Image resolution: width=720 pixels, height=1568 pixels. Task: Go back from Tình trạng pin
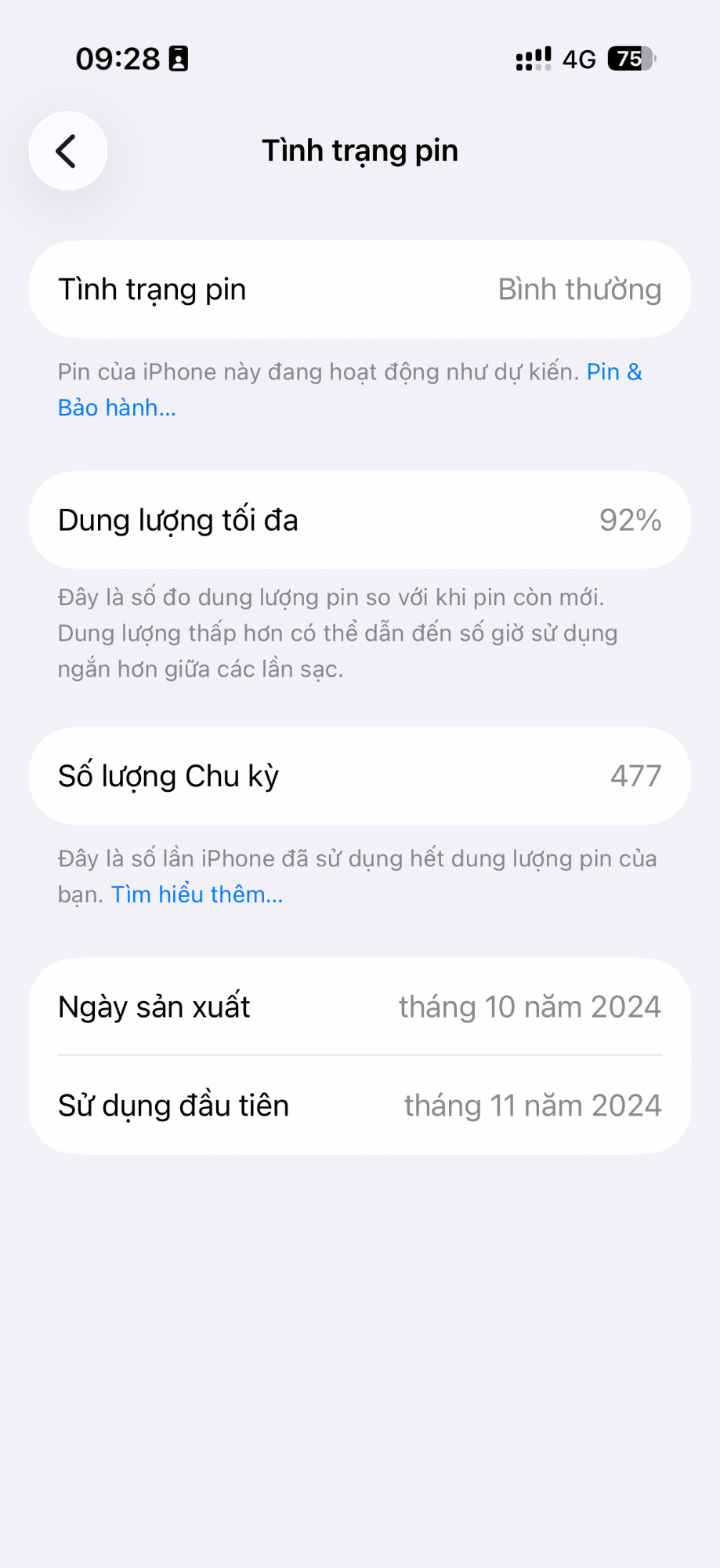point(68,151)
